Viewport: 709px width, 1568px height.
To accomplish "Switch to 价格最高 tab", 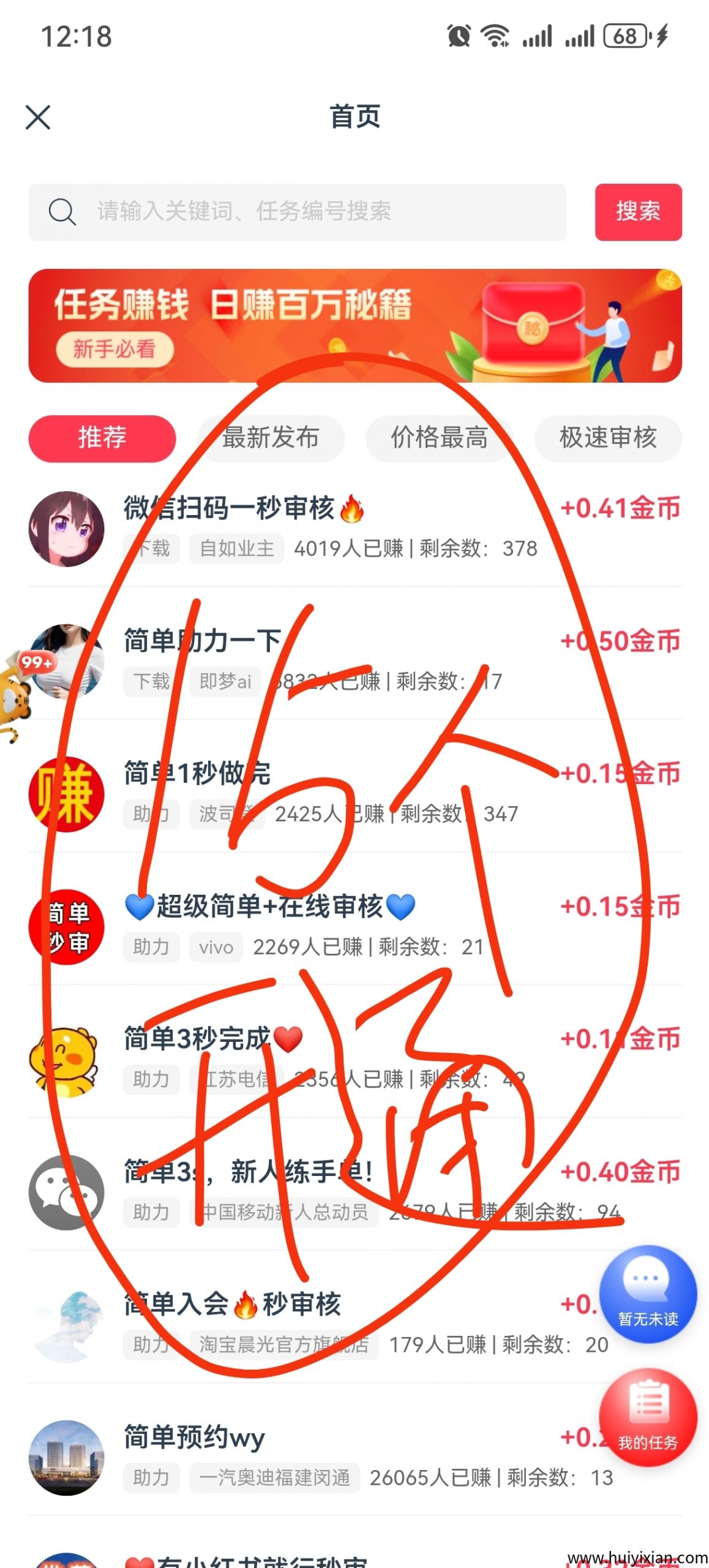I will point(439,438).
